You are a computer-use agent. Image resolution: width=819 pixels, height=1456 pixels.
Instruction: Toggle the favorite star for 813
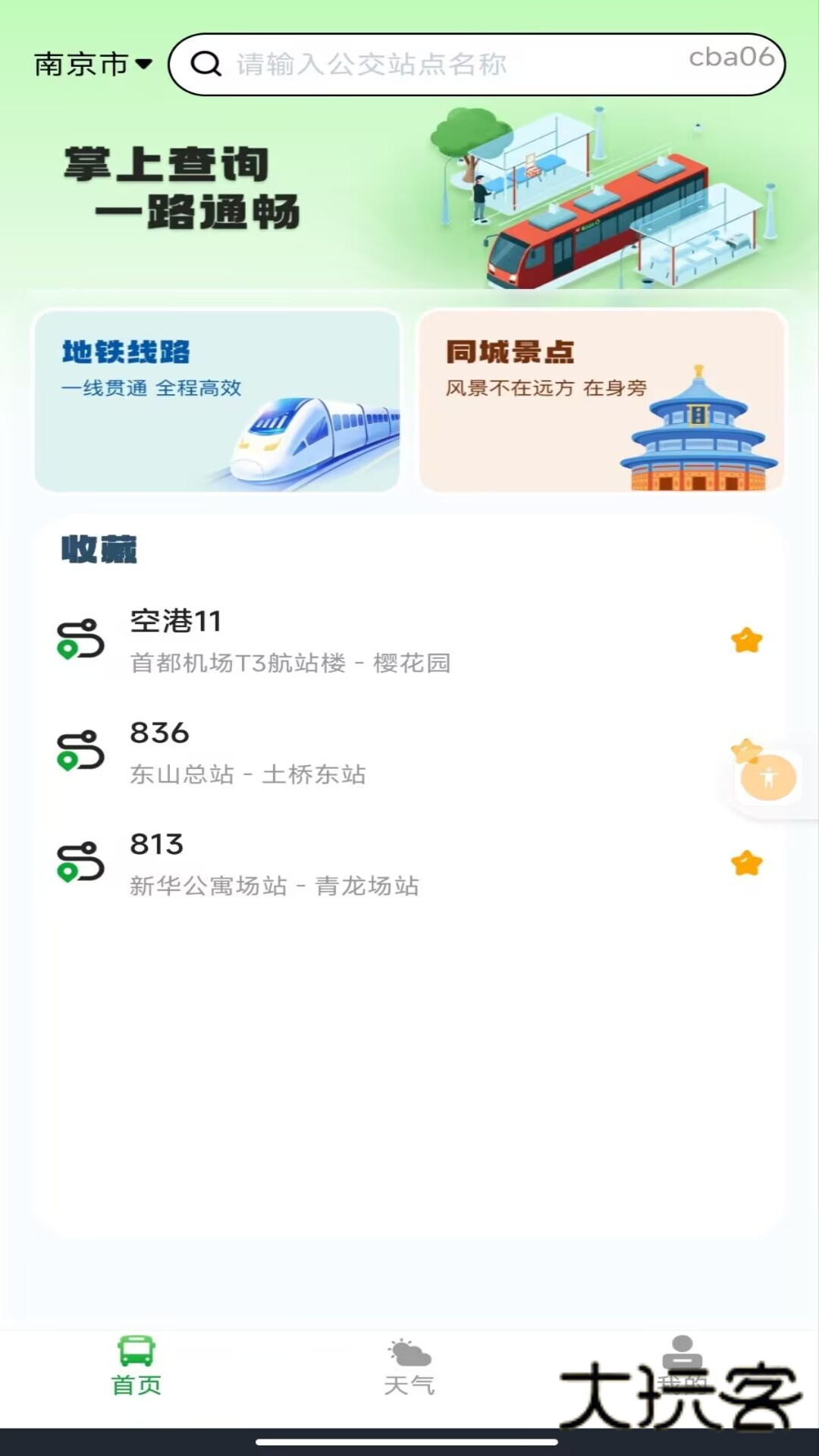[x=748, y=862]
